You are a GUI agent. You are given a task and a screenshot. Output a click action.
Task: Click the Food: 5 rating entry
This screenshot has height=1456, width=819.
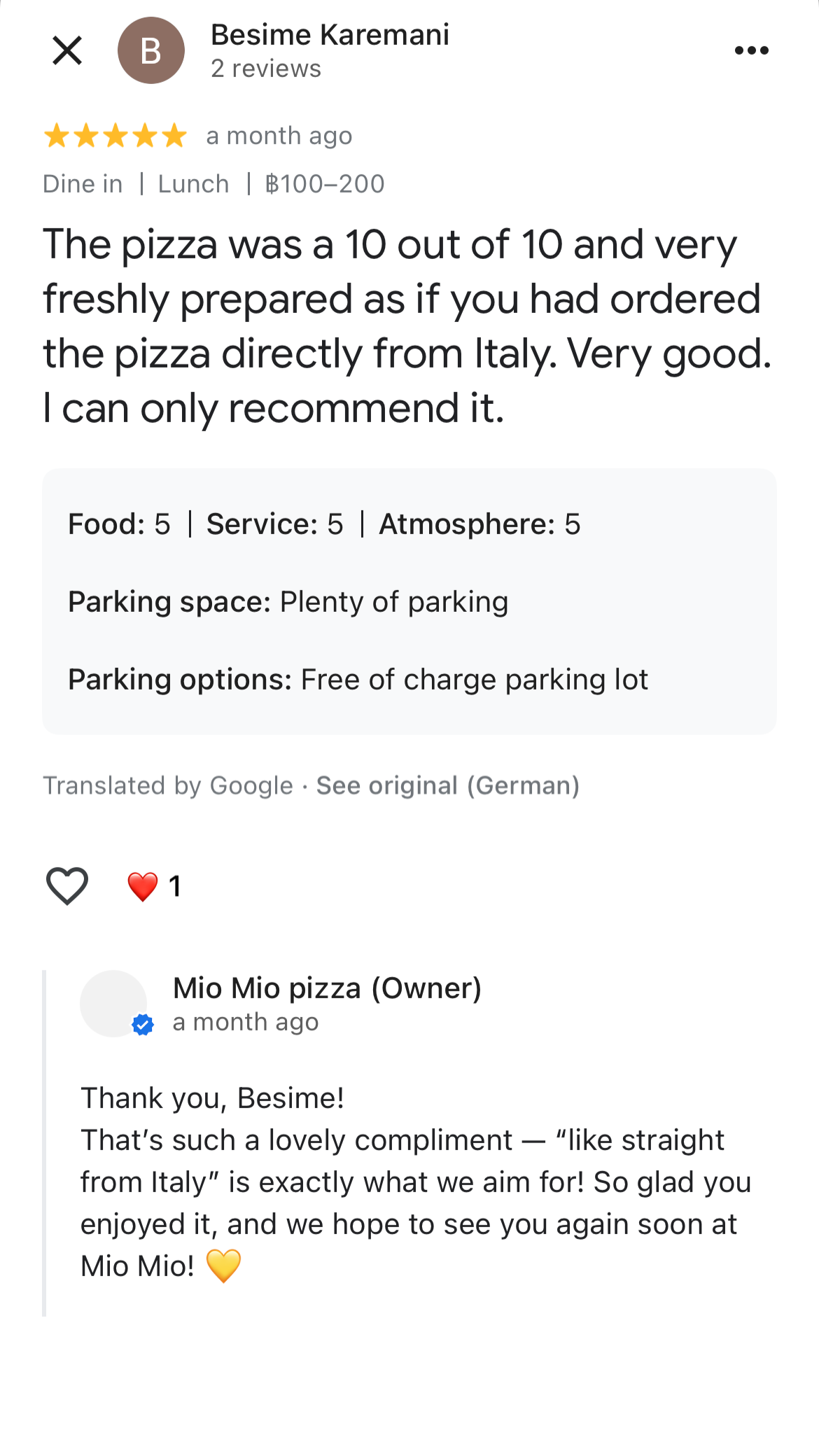coord(120,523)
